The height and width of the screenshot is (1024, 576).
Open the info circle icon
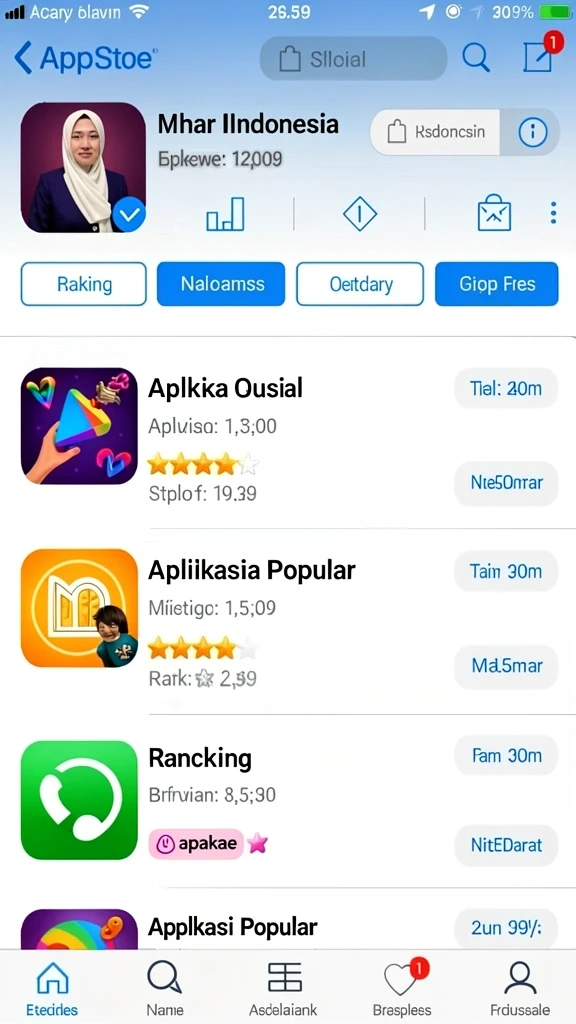532,133
